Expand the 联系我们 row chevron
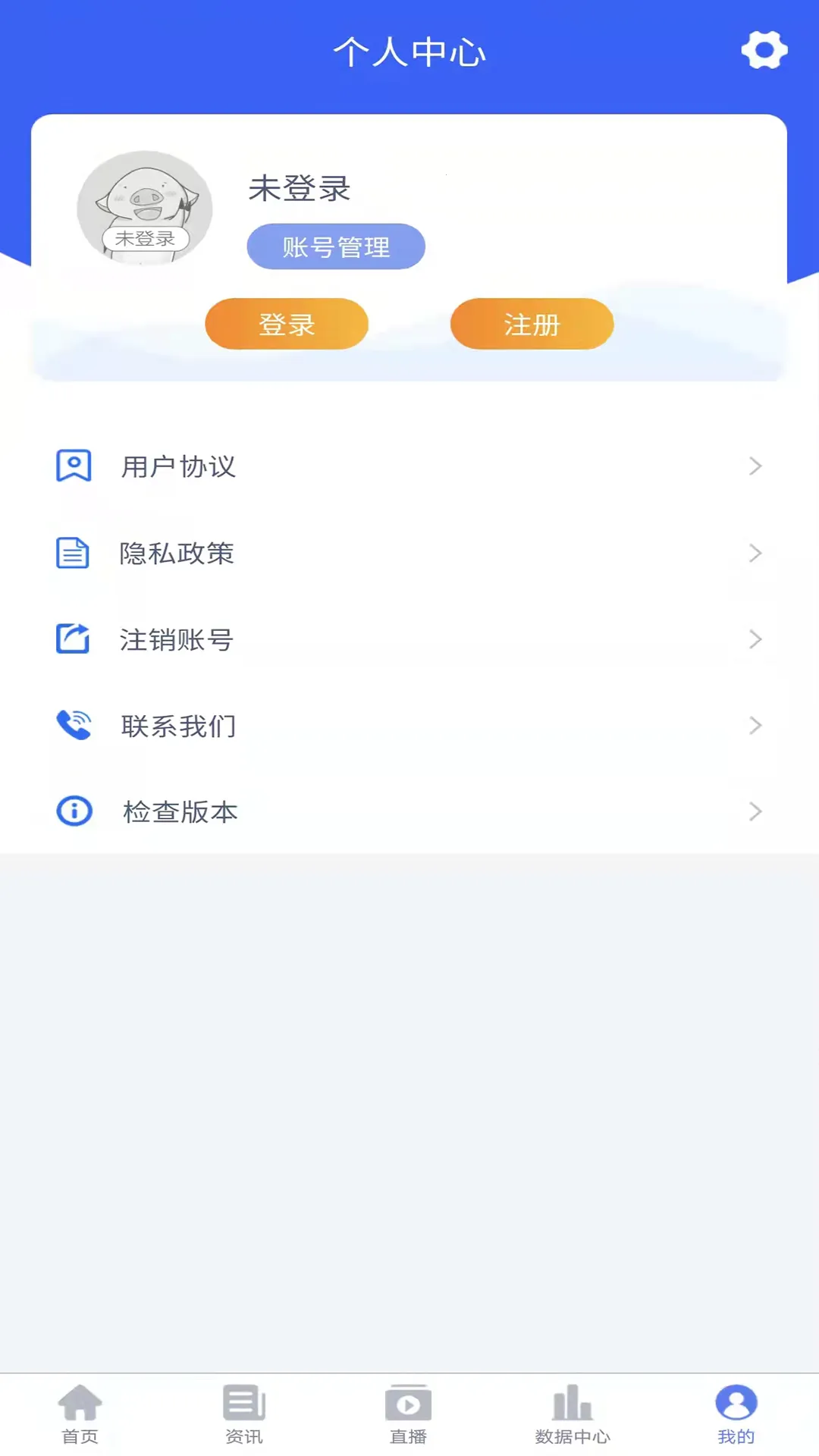 coord(755,725)
